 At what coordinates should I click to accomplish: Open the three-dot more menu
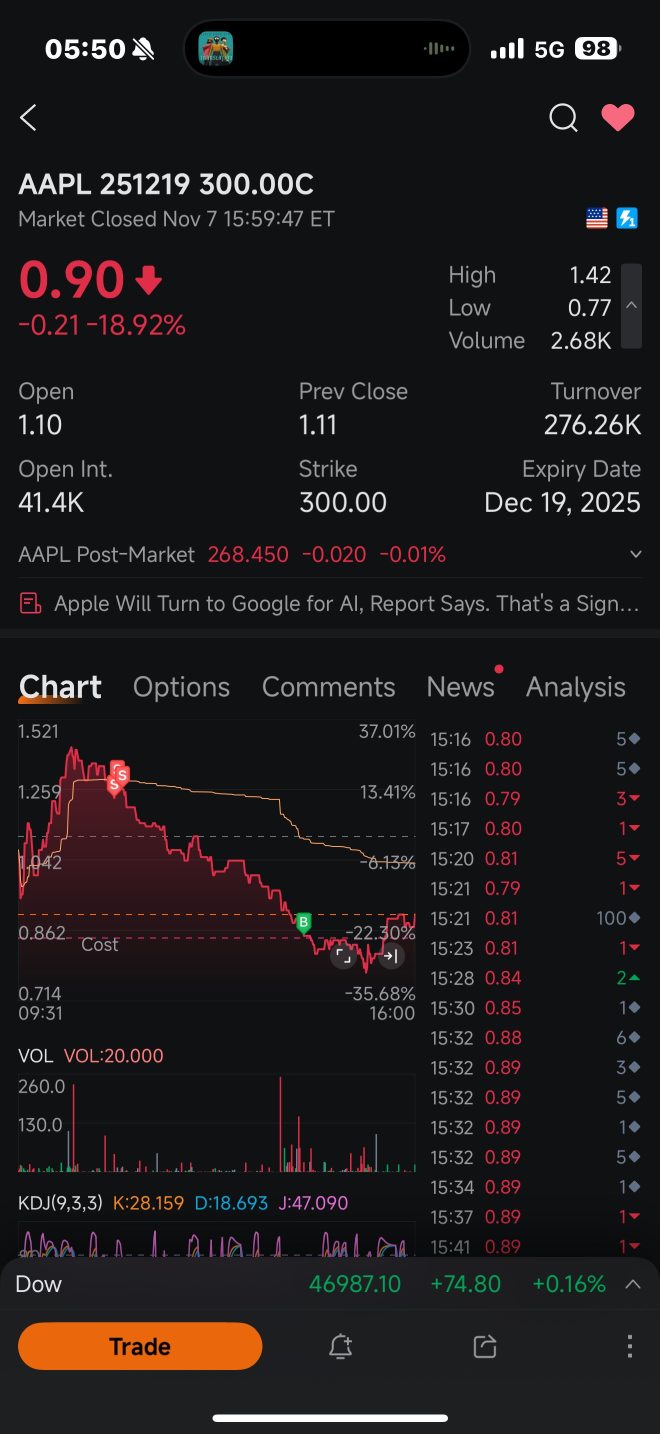click(629, 1346)
